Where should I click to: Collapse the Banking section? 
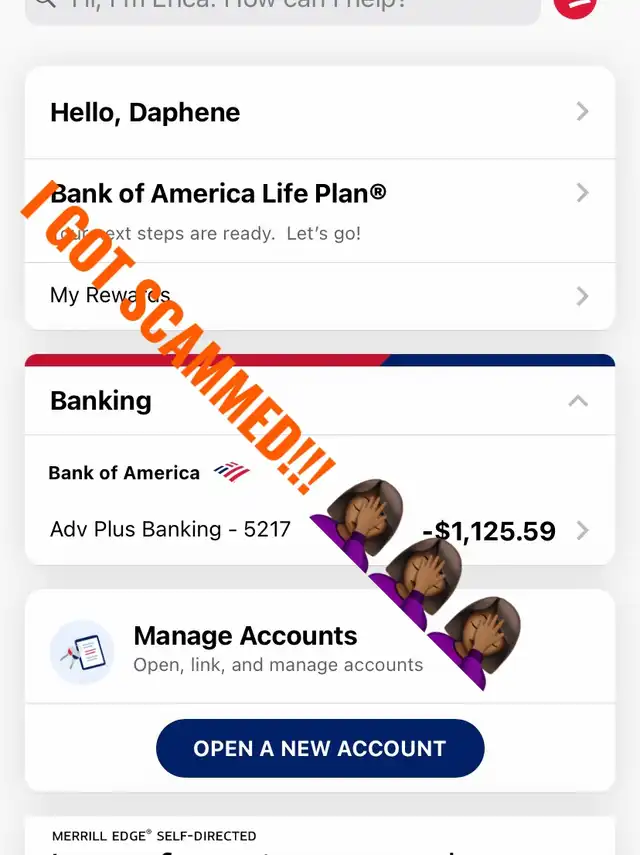coord(578,401)
